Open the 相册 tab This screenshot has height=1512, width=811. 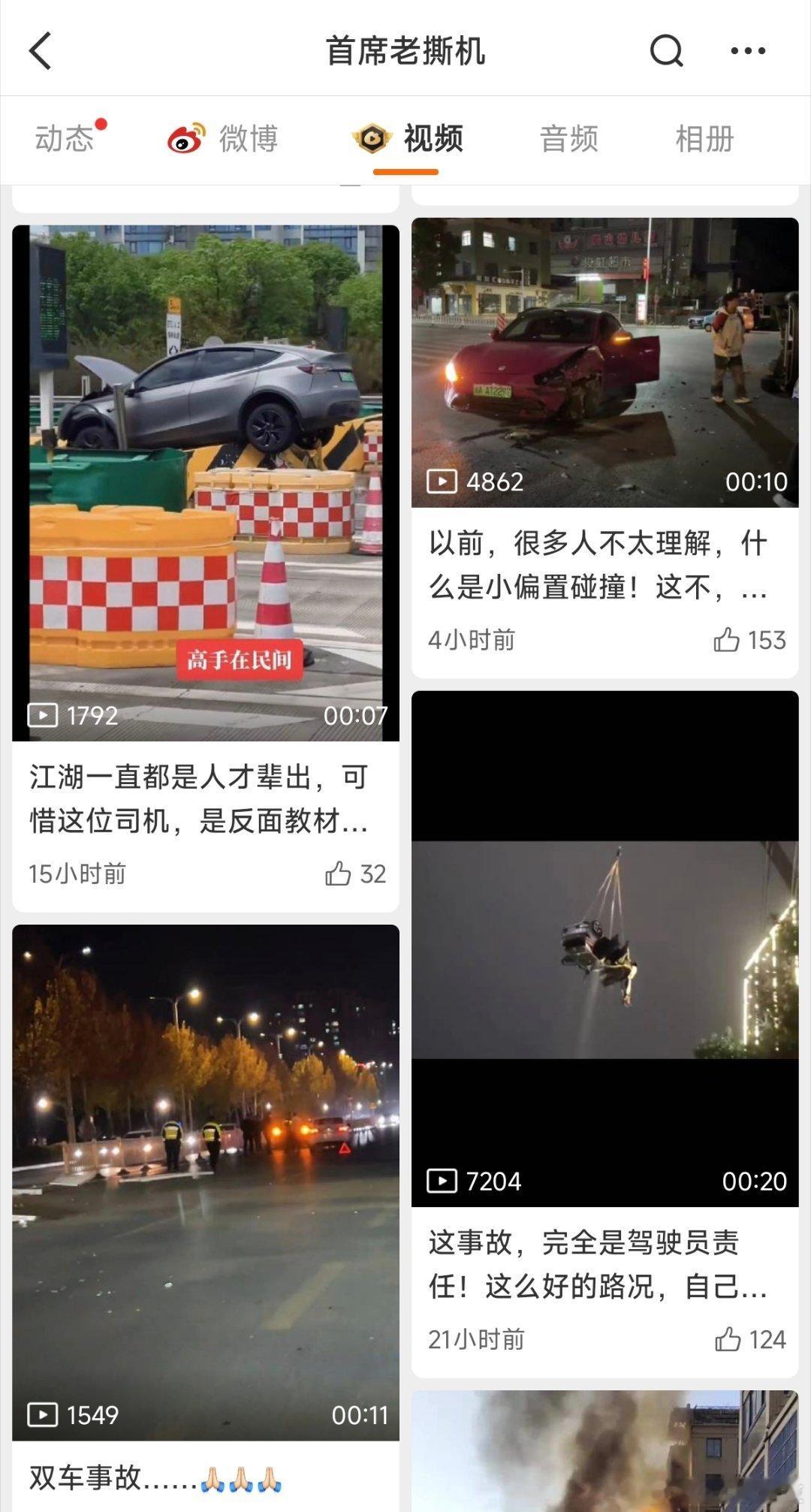704,139
